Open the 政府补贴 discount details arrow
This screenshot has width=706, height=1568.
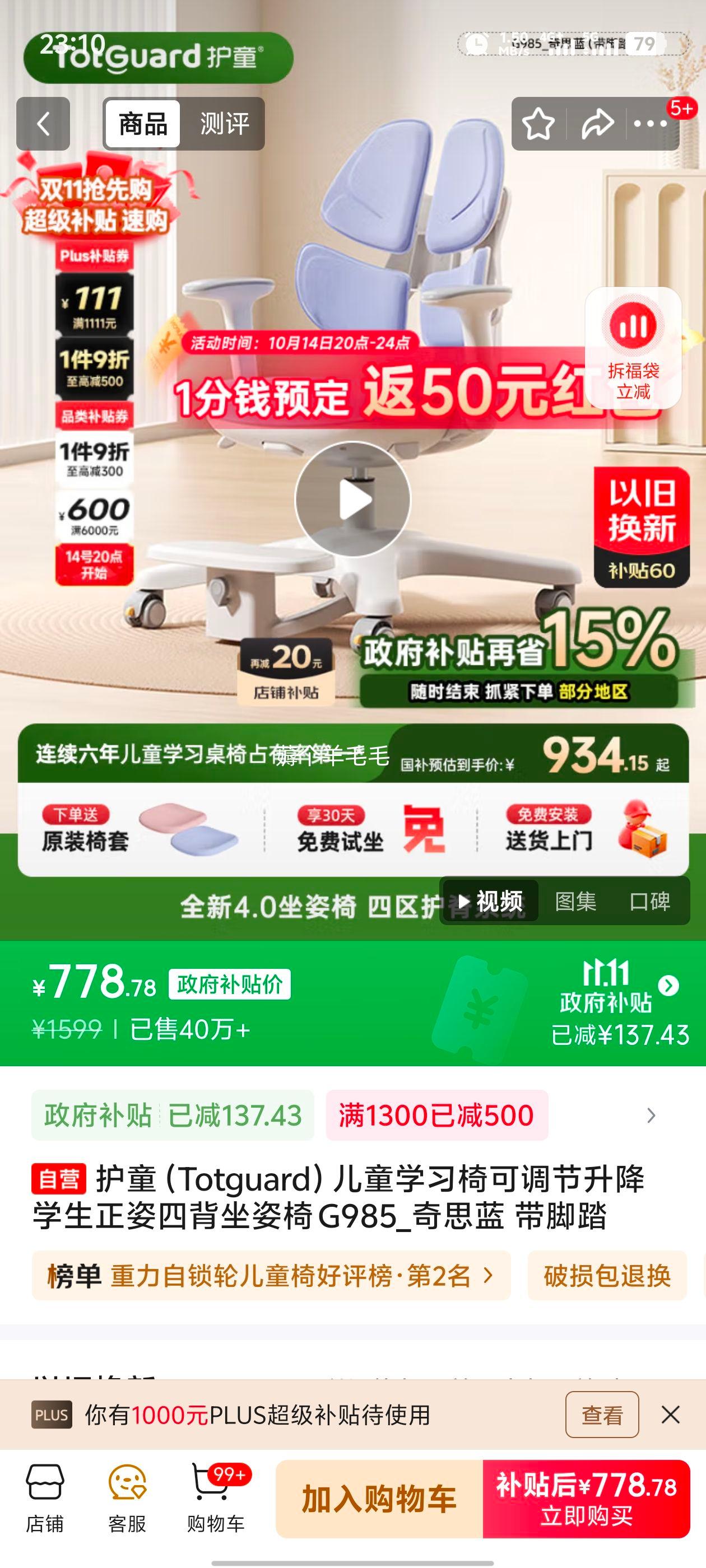(668, 986)
